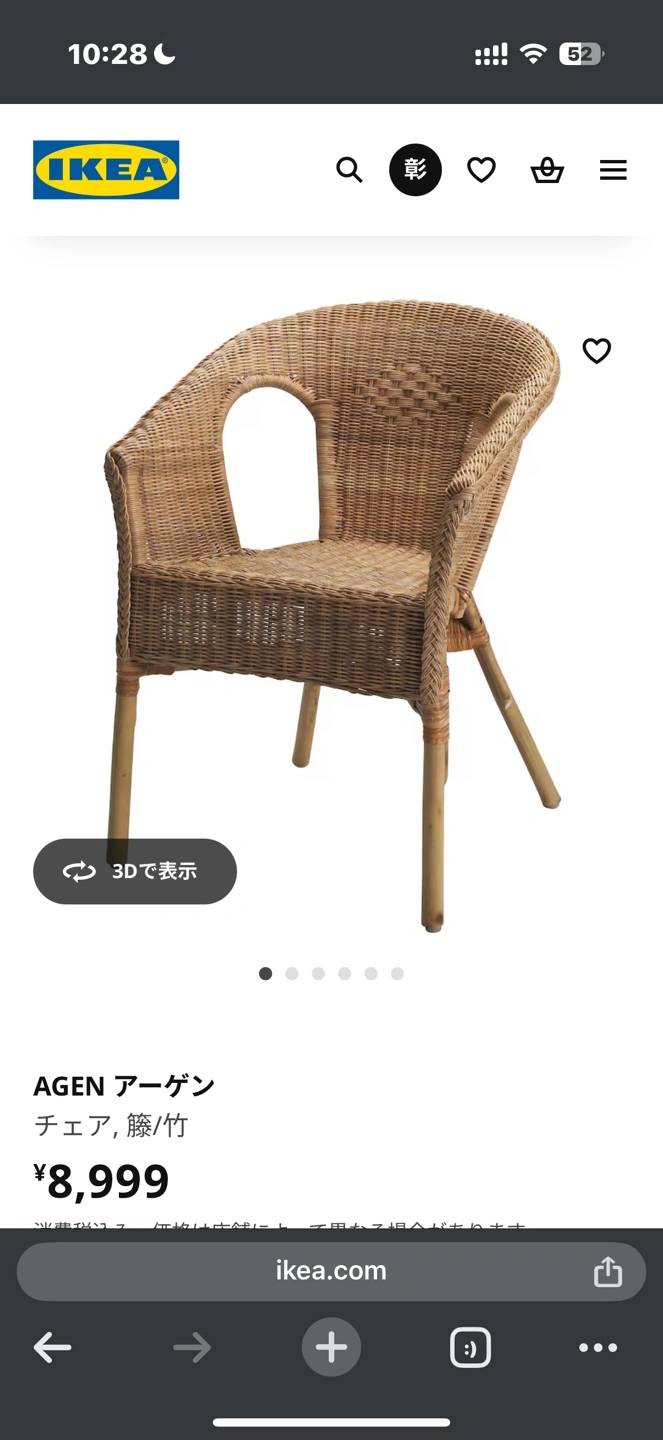Open the hamburger menu

613,170
